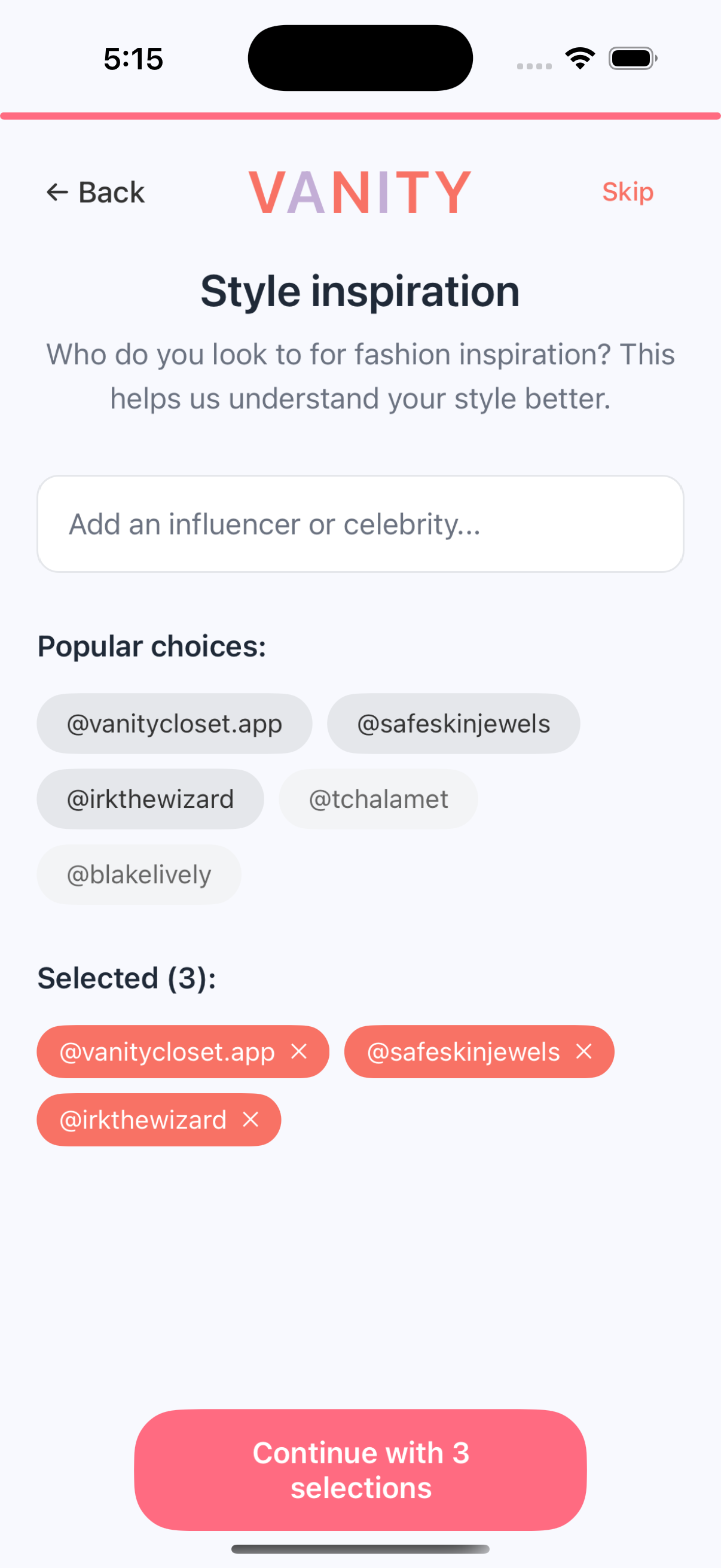
Task: Remove @irkthewizard using its X icon
Action: point(251,1119)
